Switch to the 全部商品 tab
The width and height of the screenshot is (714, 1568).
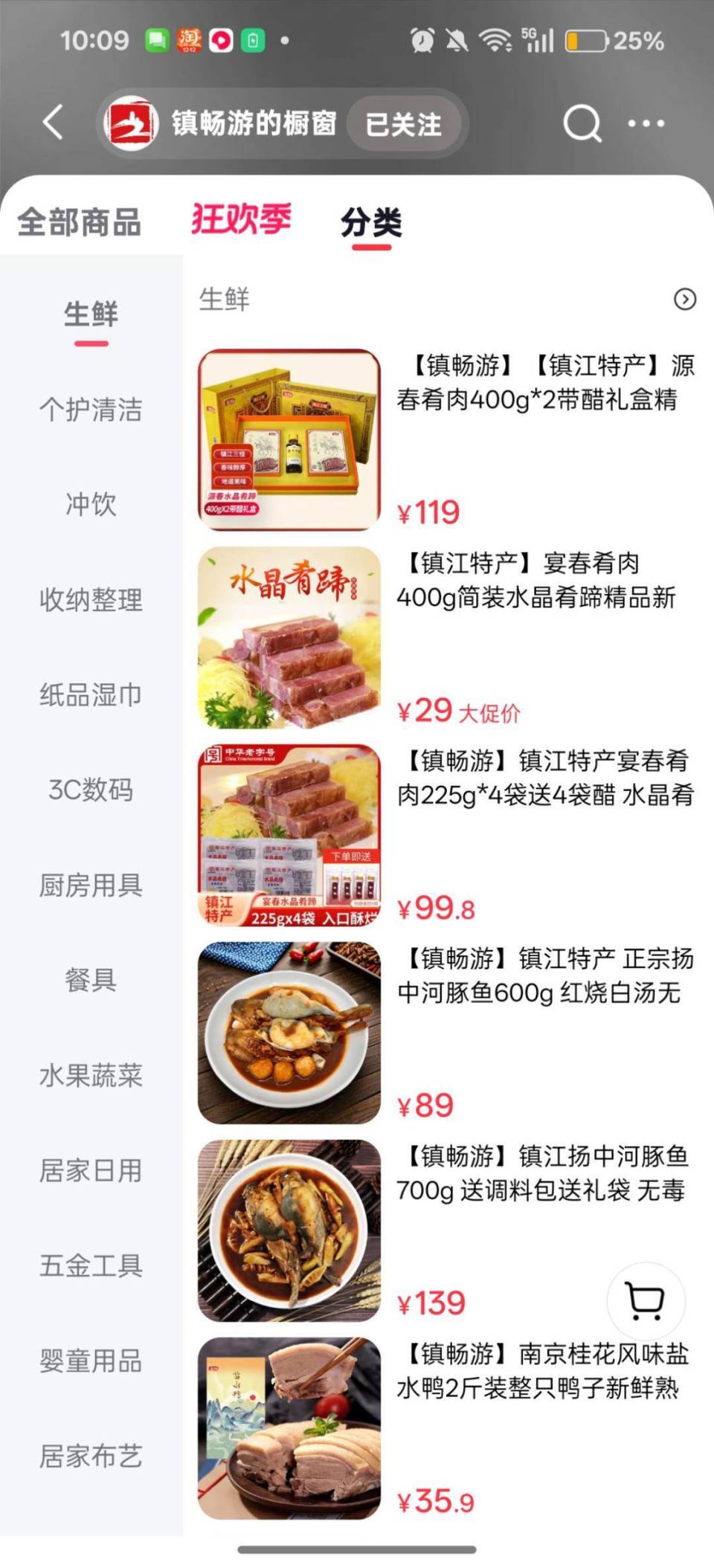(80, 222)
